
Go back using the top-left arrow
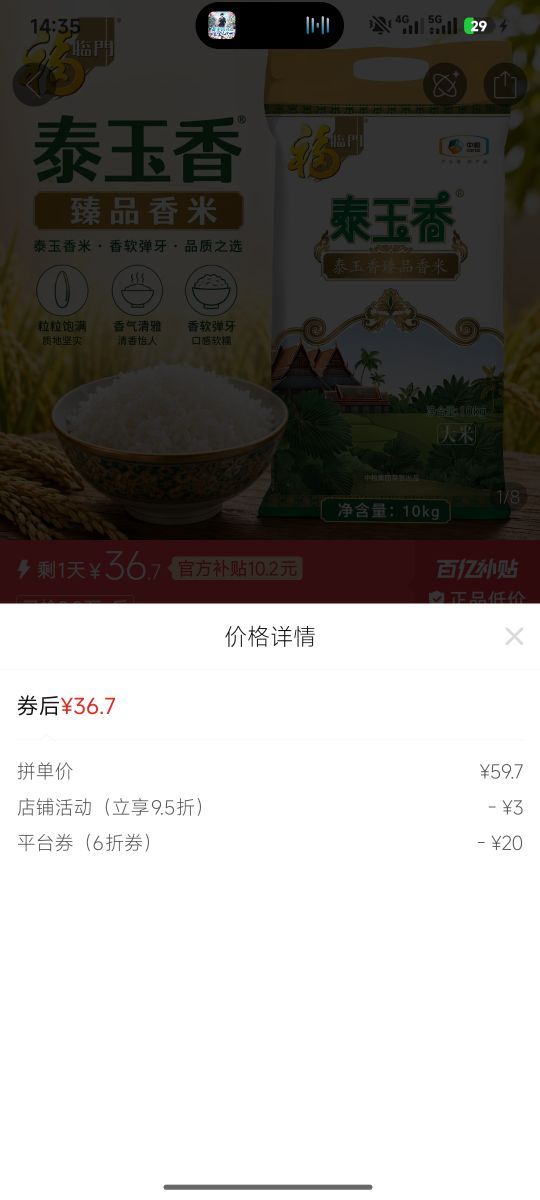click(35, 85)
